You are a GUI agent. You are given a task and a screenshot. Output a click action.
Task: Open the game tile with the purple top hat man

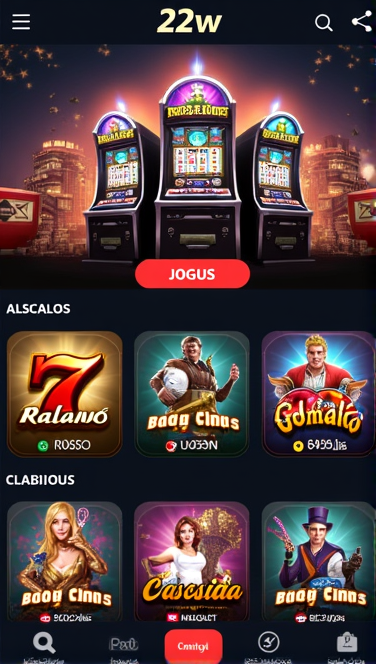(x=318, y=562)
